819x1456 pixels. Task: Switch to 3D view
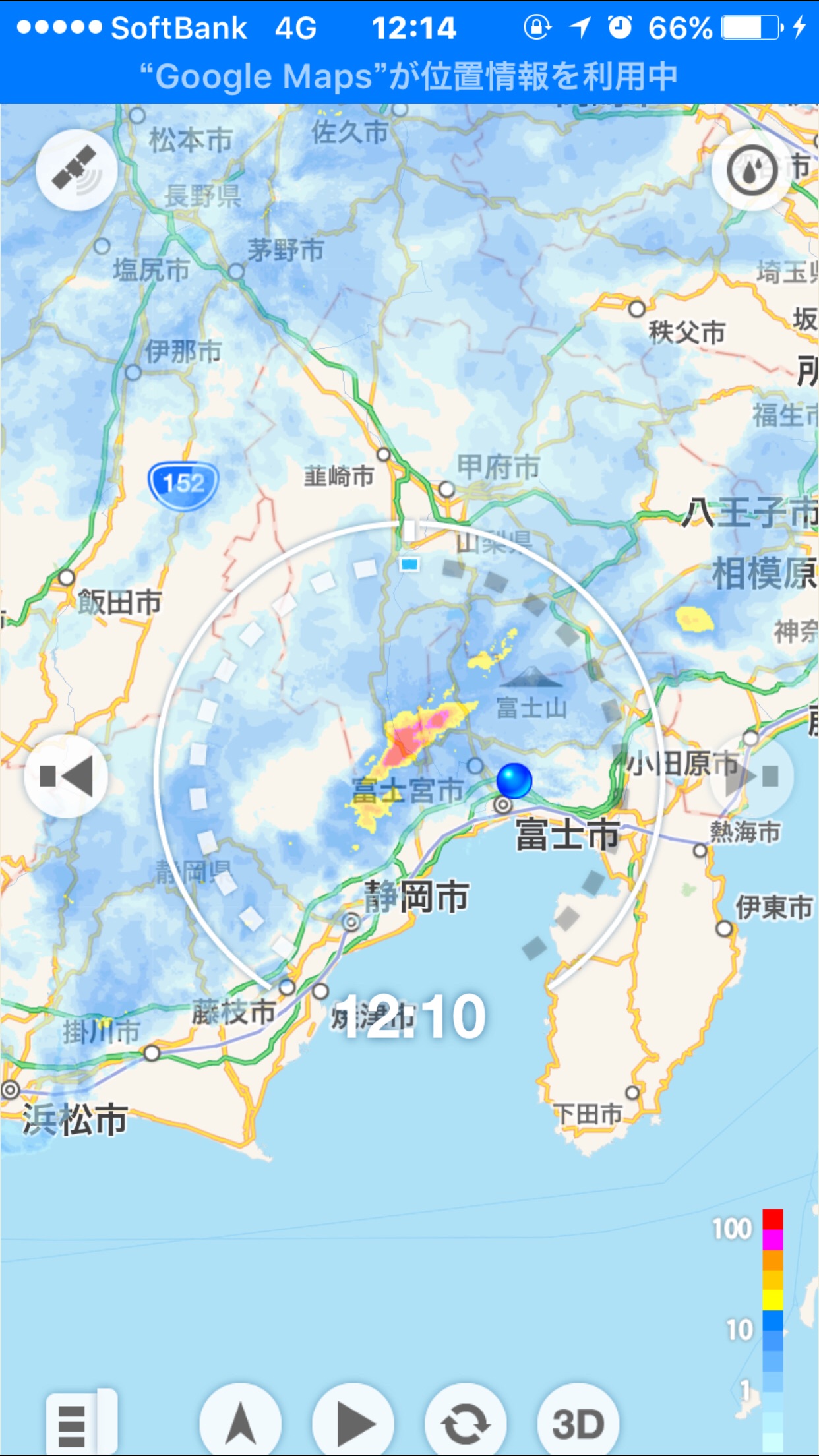[x=578, y=1423]
